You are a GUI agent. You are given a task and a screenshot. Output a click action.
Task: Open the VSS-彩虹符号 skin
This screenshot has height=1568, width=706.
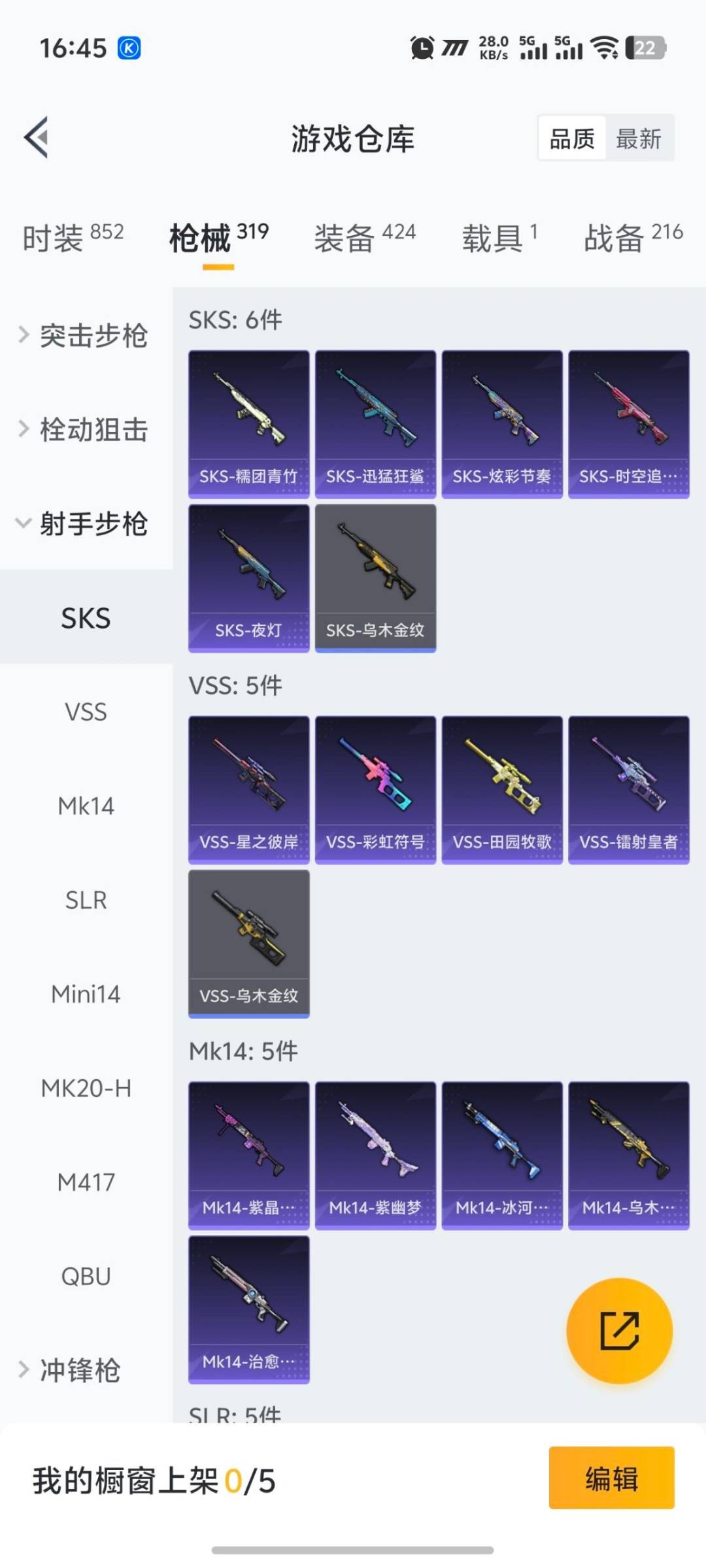[x=375, y=787]
